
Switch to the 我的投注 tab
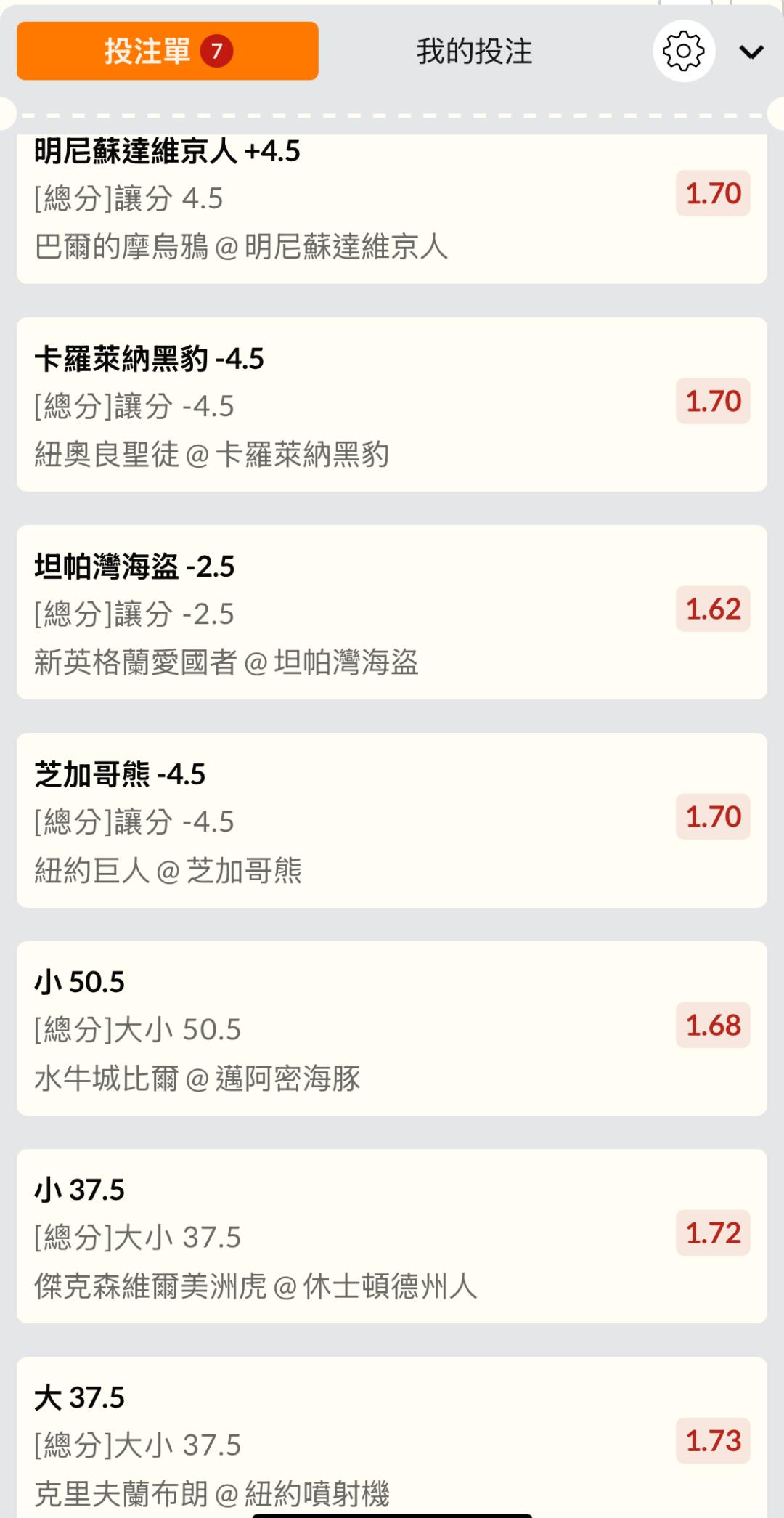click(474, 52)
